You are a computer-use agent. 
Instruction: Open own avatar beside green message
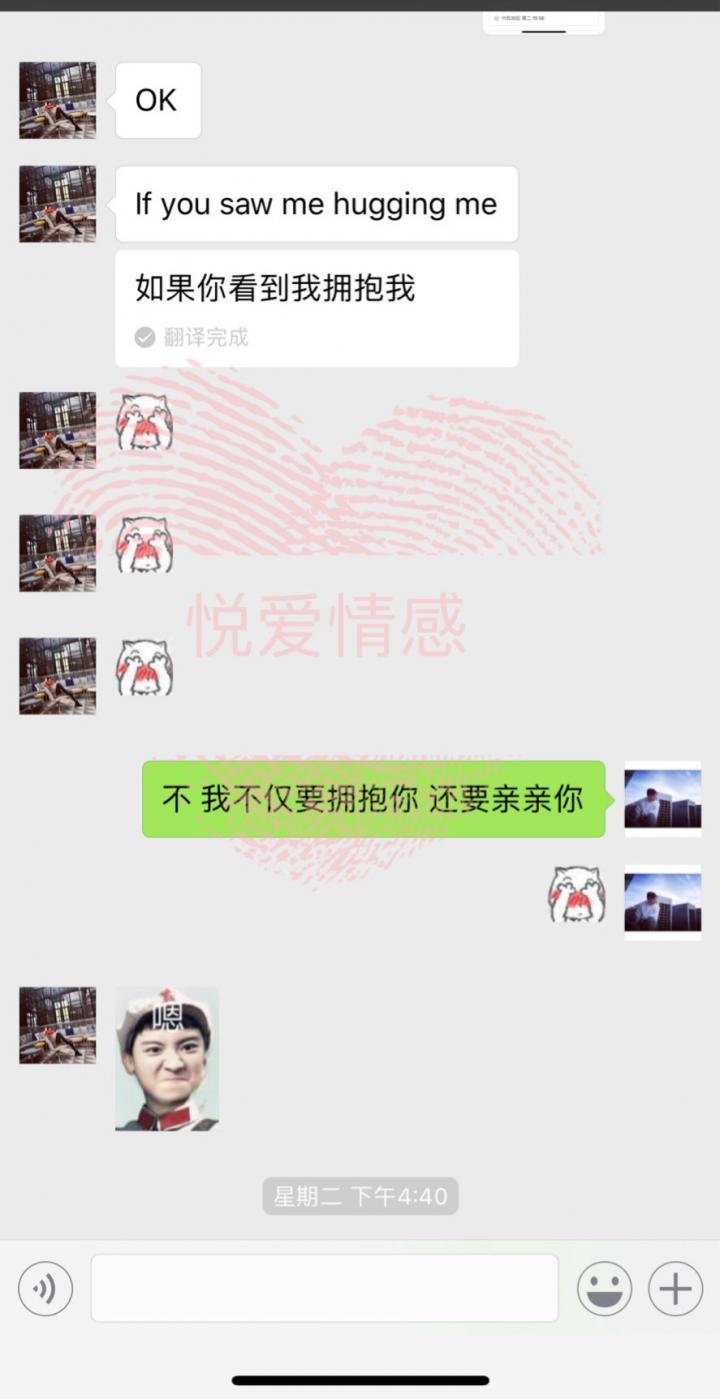click(x=662, y=799)
